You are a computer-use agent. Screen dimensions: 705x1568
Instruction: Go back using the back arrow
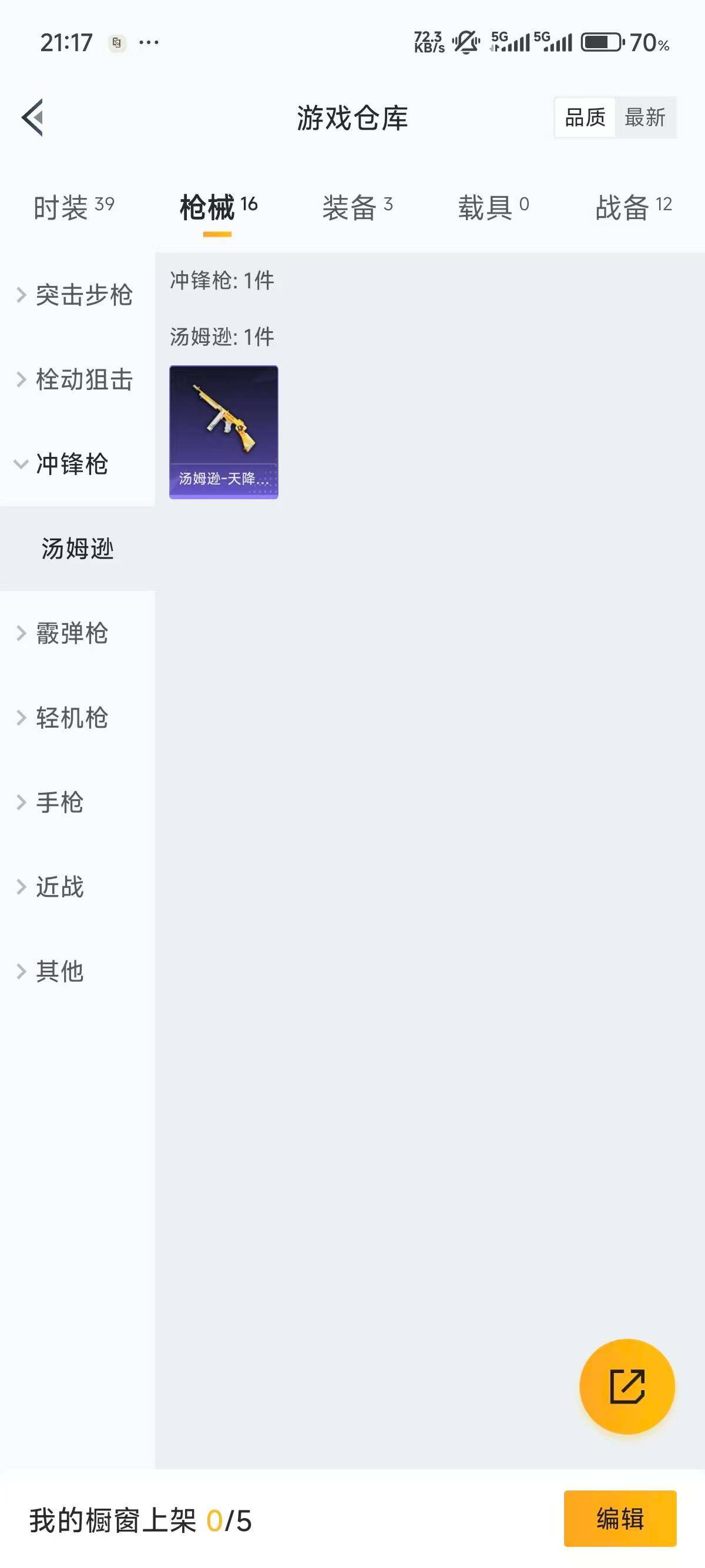point(33,117)
